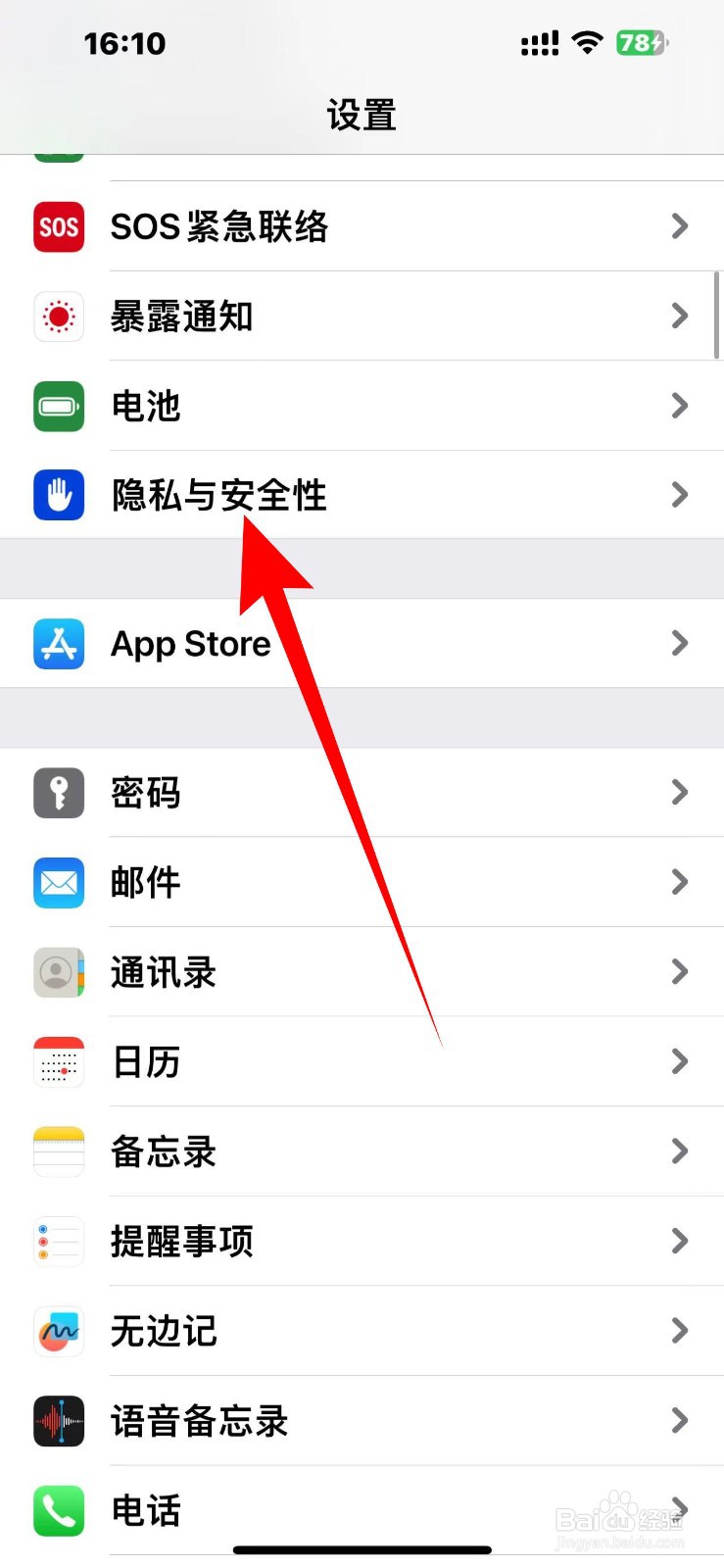Tap the blue hand privacy icon

click(x=58, y=495)
